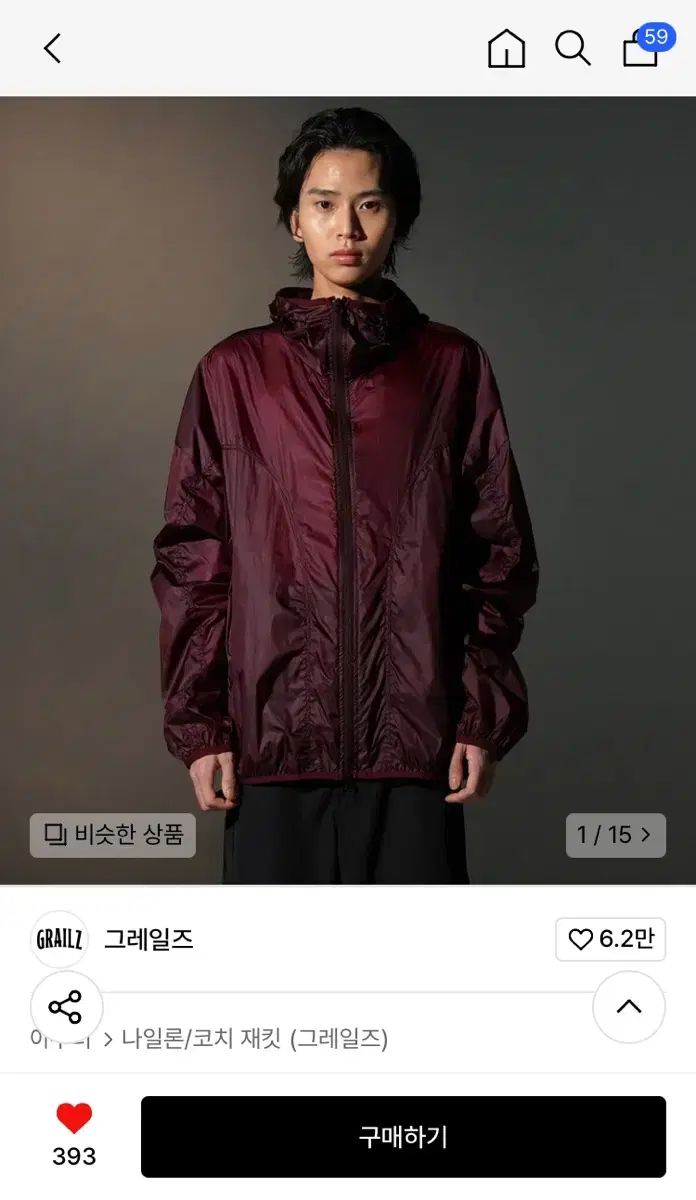Open the search icon
The width and height of the screenshot is (696, 1200).
pos(572,48)
